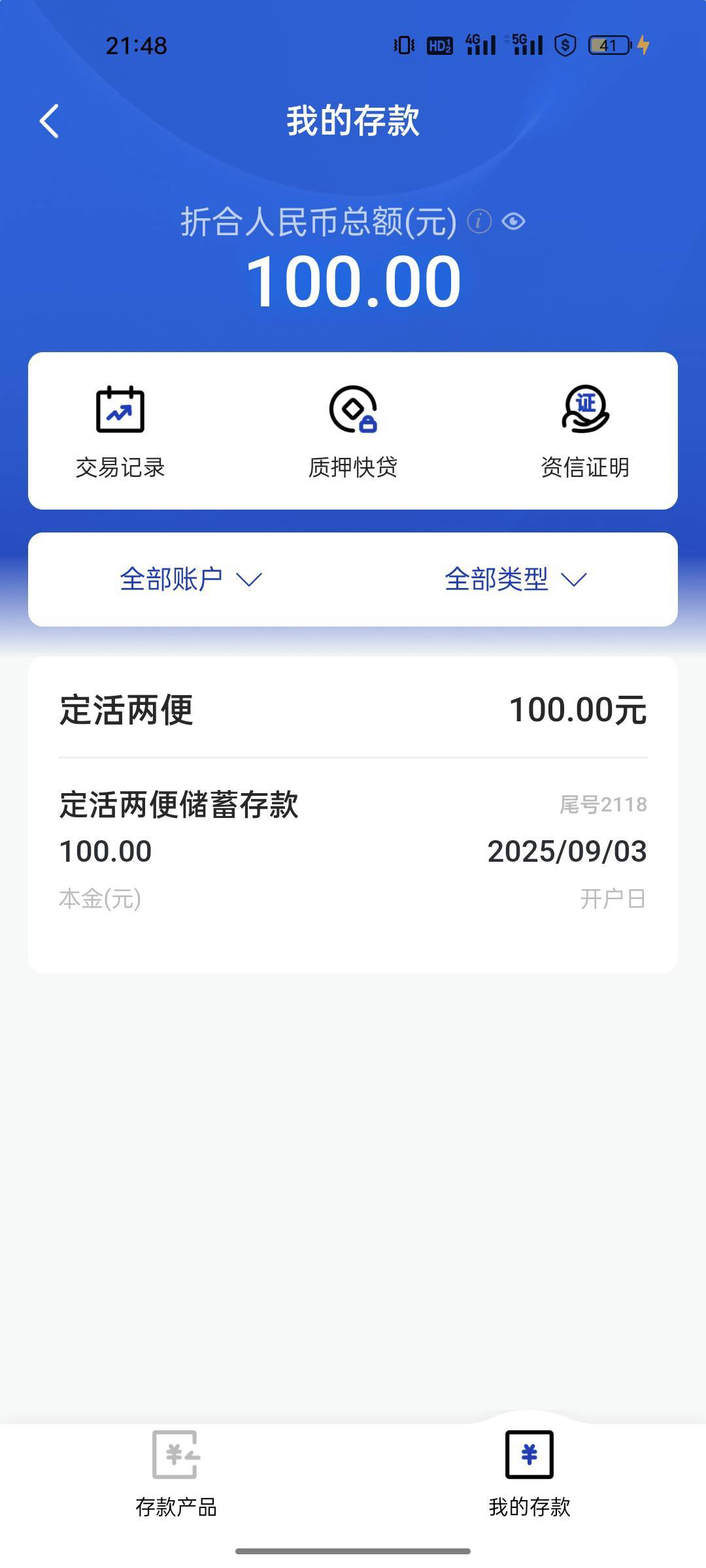Tap the info icon beside 折合人民币总额
Image resolution: width=706 pixels, height=1568 pixels.
click(479, 221)
